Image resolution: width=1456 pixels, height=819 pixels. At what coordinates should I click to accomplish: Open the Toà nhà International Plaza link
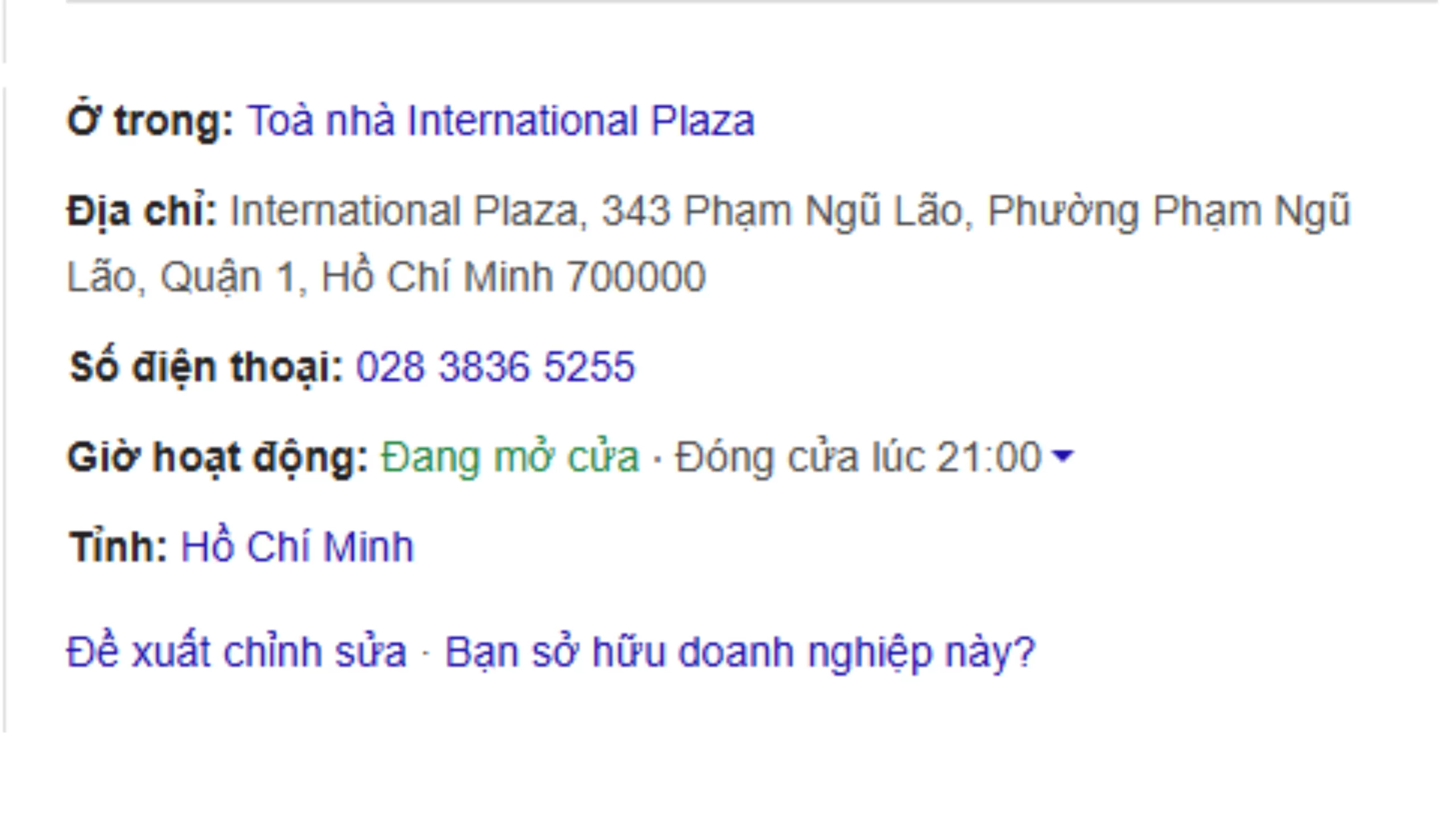(x=500, y=121)
